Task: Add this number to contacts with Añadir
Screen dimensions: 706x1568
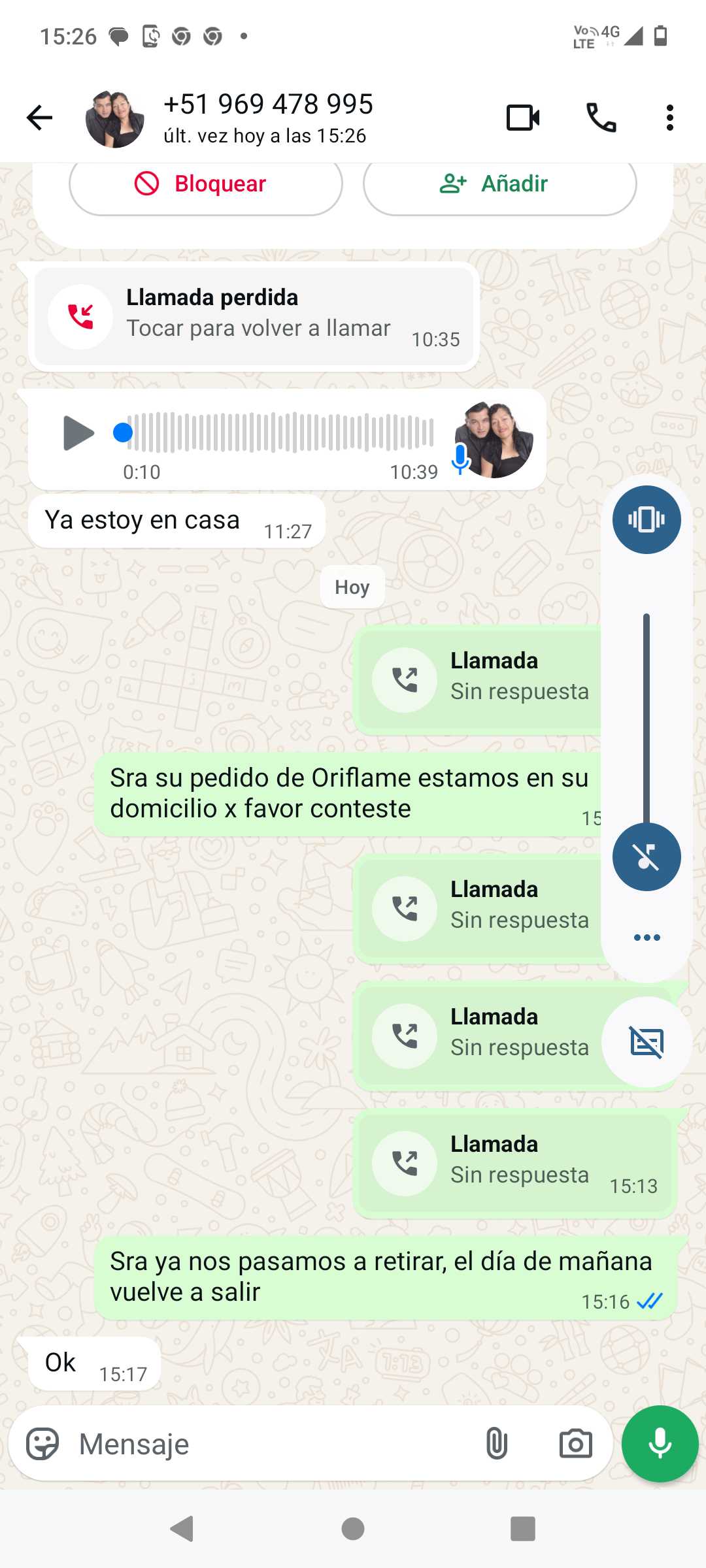Action: click(499, 184)
